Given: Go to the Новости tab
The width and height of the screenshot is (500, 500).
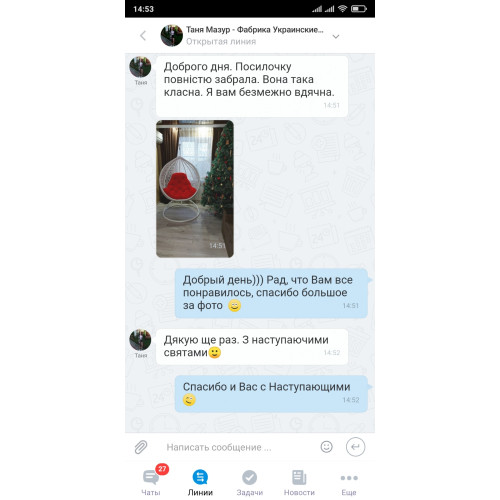Looking at the screenshot, I should [x=299, y=482].
